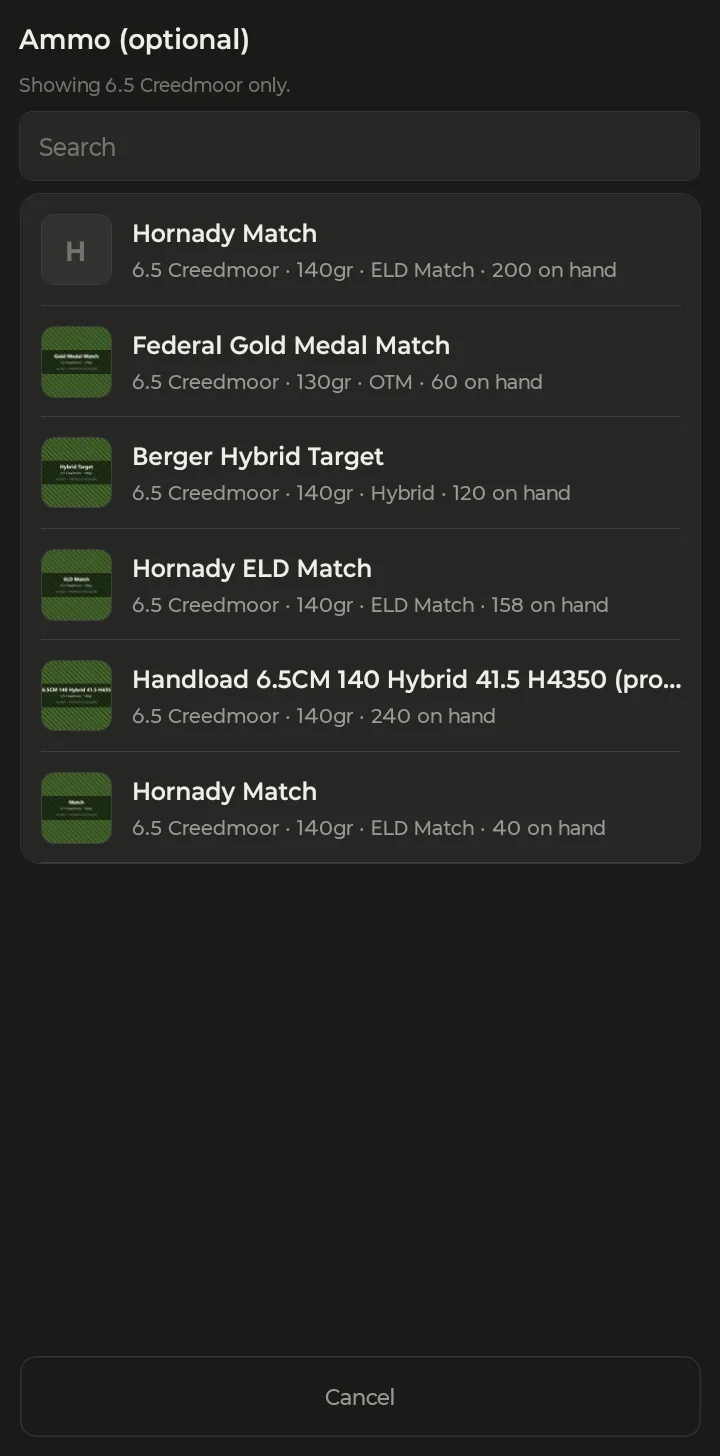720x1456 pixels.
Task: Choose the Handload 6.5CM 140 Hybrid entry
Action: [x=360, y=696]
